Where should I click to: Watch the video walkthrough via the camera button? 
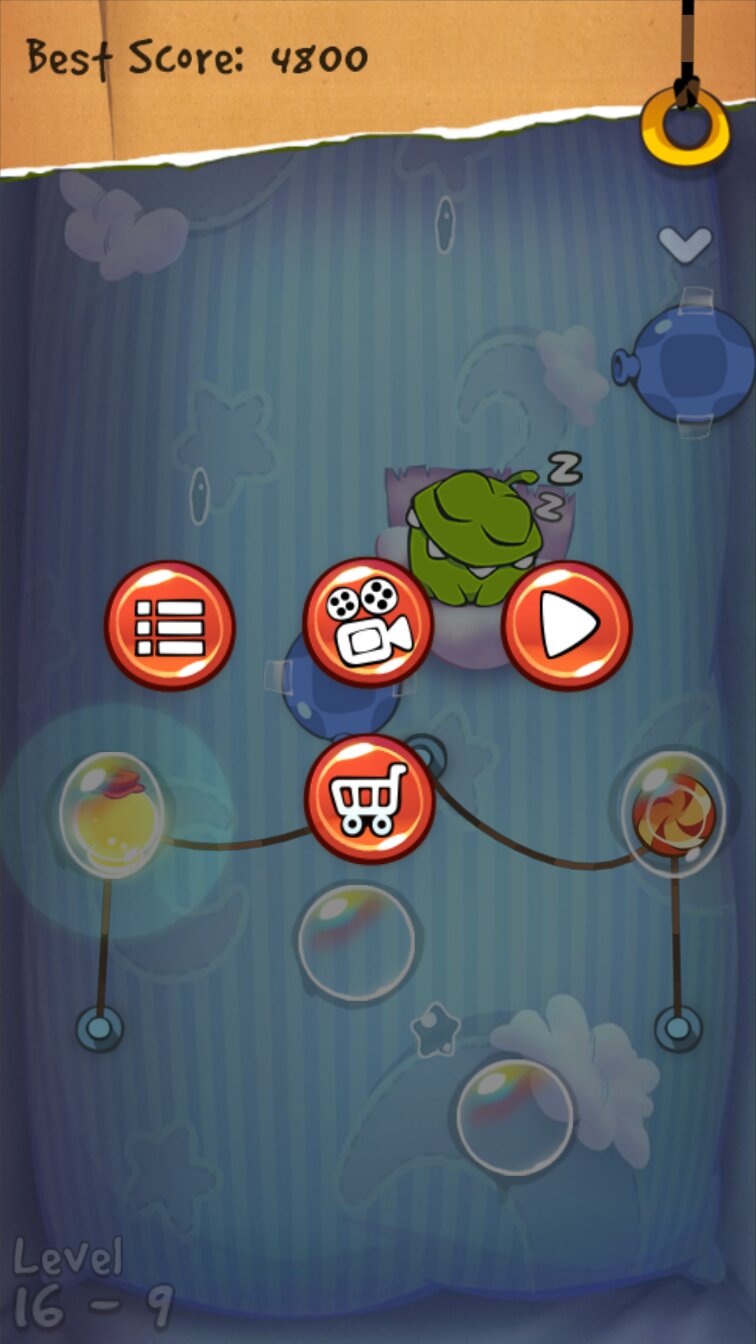tap(368, 624)
